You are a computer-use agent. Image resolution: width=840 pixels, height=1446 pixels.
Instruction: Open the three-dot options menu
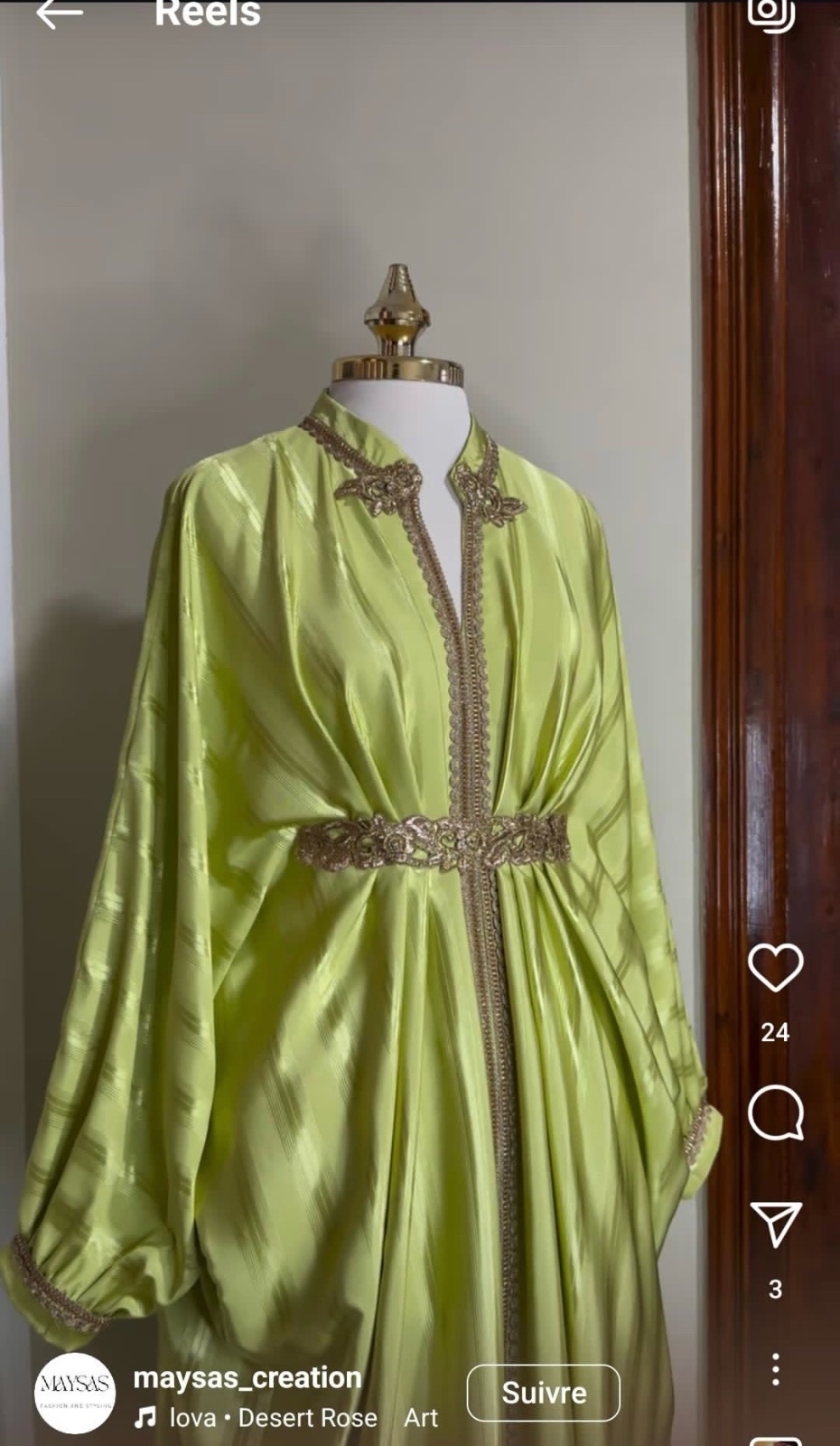[775, 1369]
